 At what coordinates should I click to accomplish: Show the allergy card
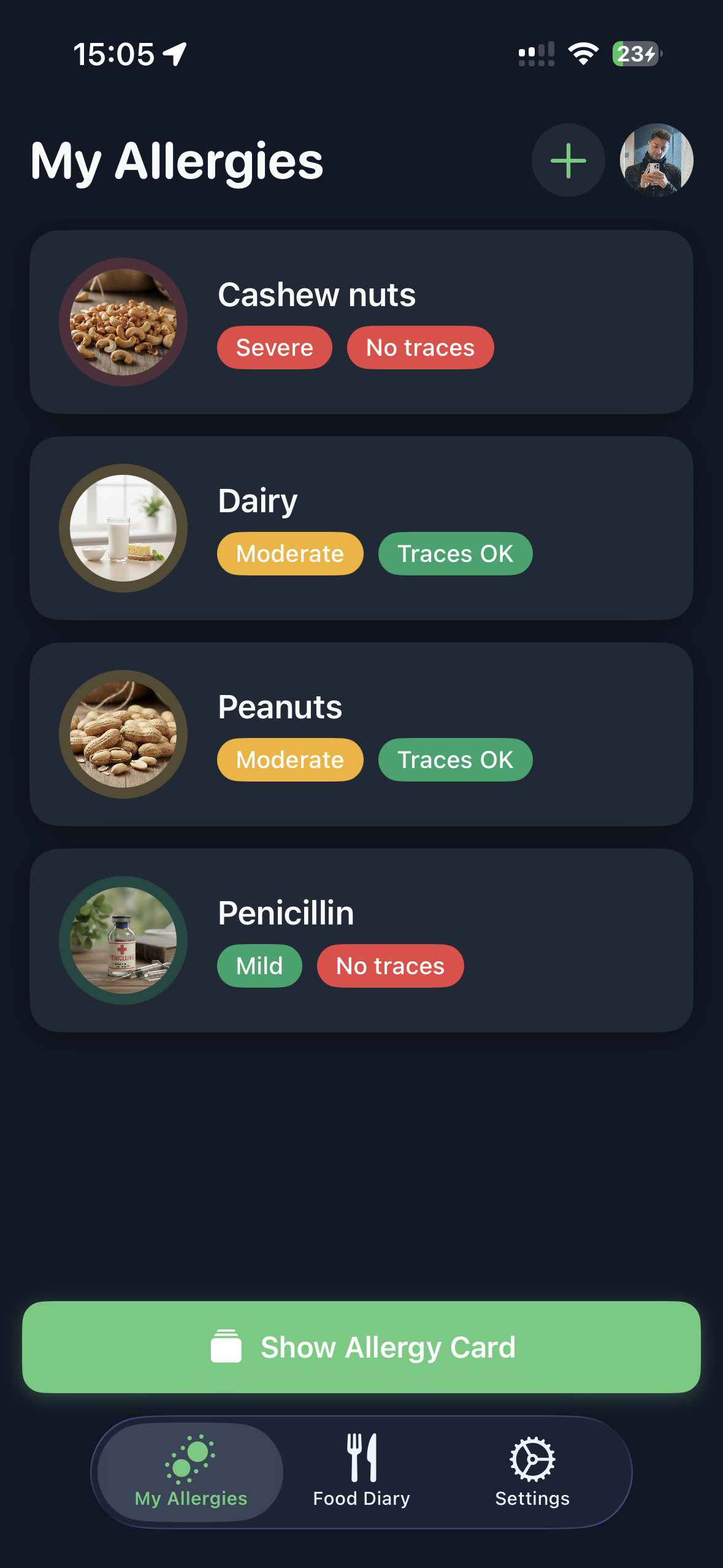point(361,1347)
